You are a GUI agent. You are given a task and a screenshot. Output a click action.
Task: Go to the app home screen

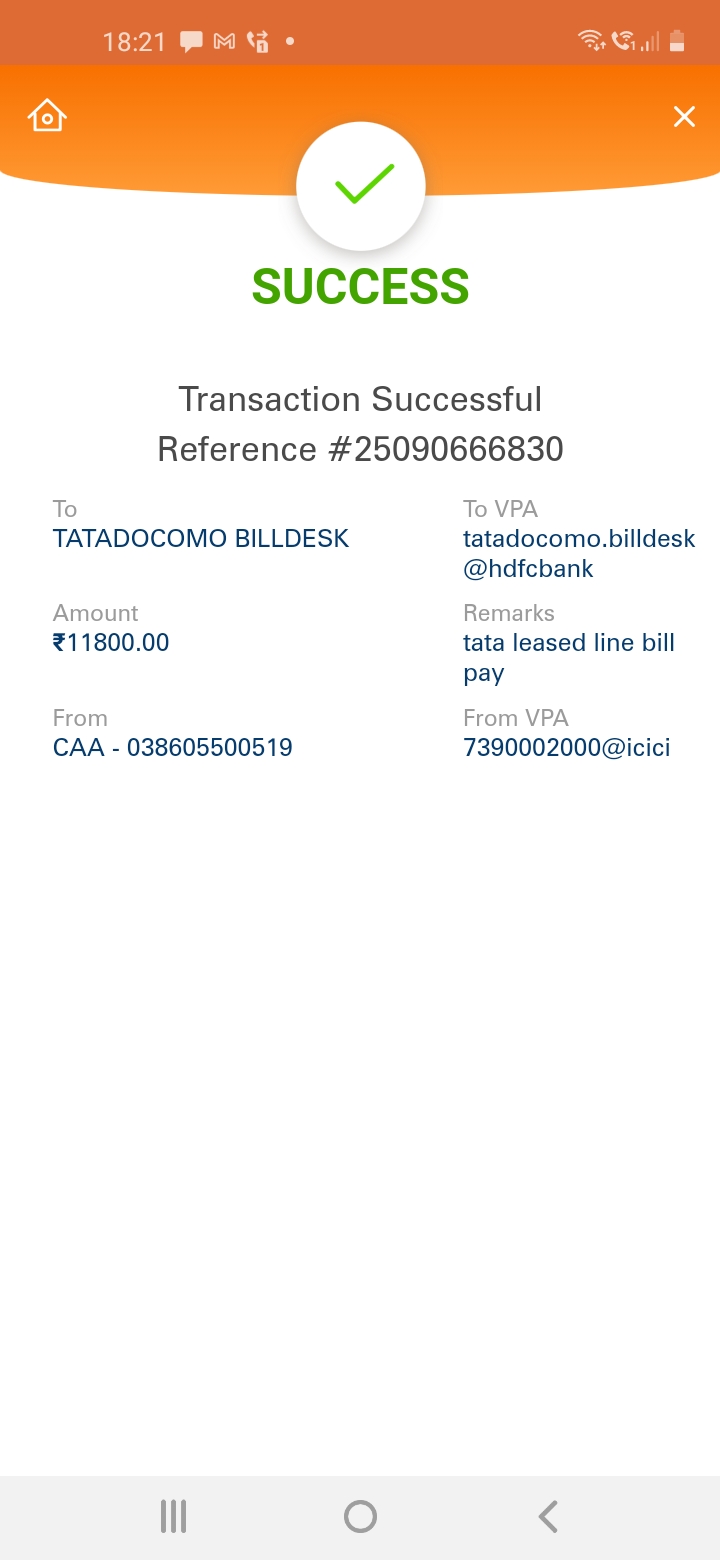point(47,116)
